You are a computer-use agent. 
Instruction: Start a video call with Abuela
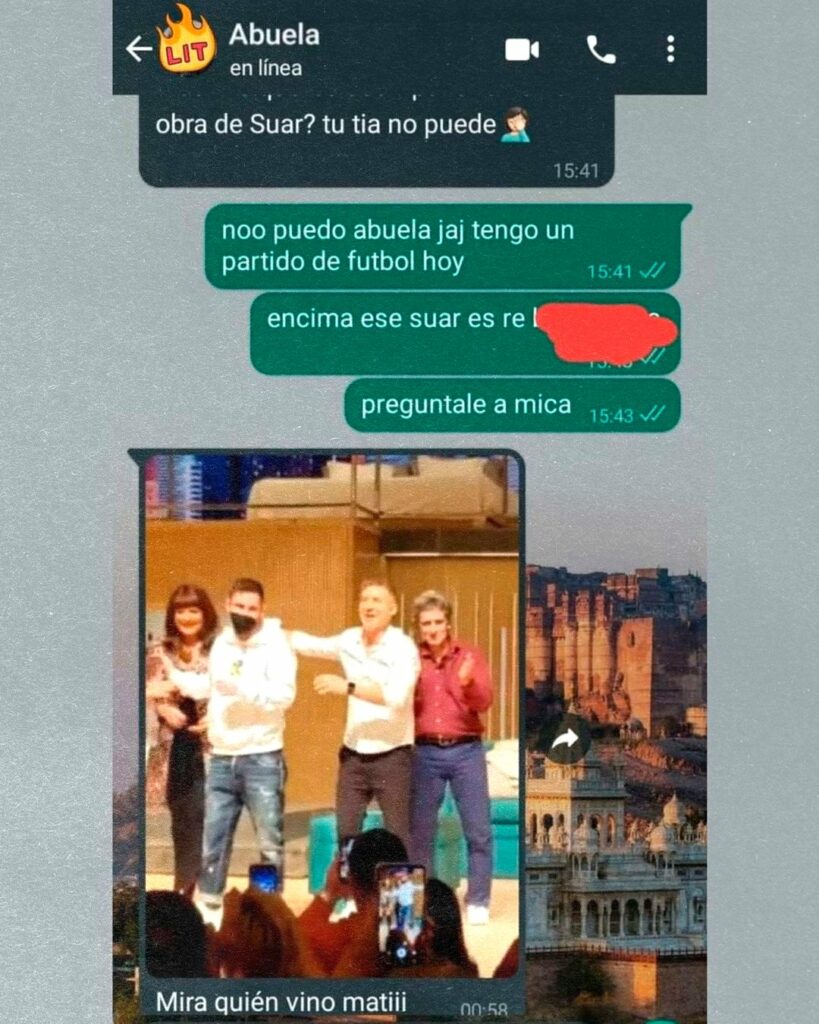coord(522,50)
